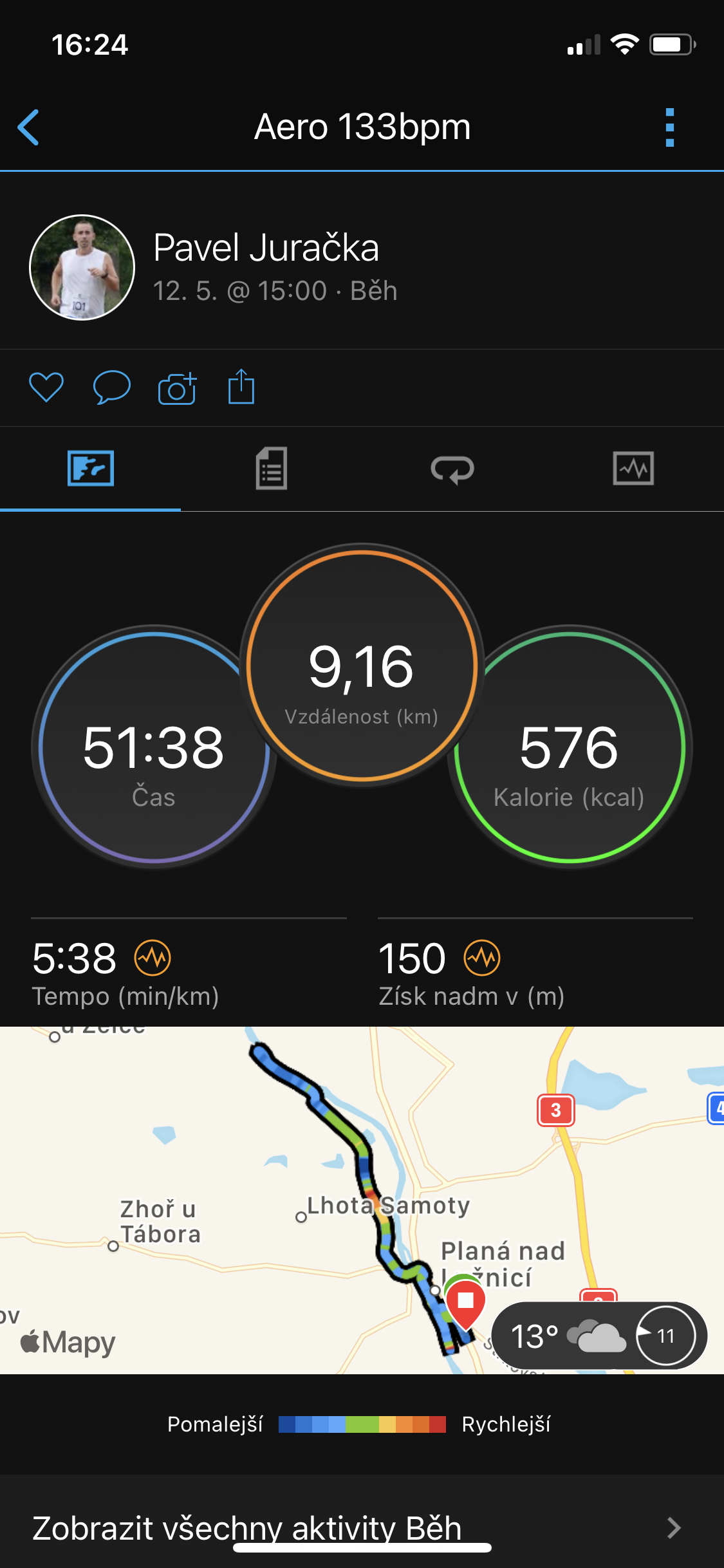Open the route map
Screen dimensions: 724x1568
362,1200
